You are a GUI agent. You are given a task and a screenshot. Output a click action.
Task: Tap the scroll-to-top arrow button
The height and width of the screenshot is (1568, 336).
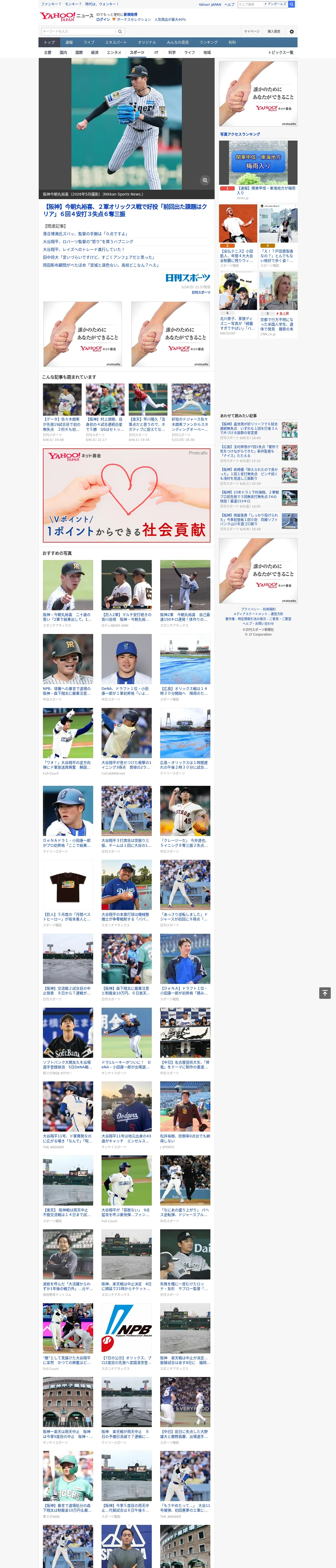(325, 993)
